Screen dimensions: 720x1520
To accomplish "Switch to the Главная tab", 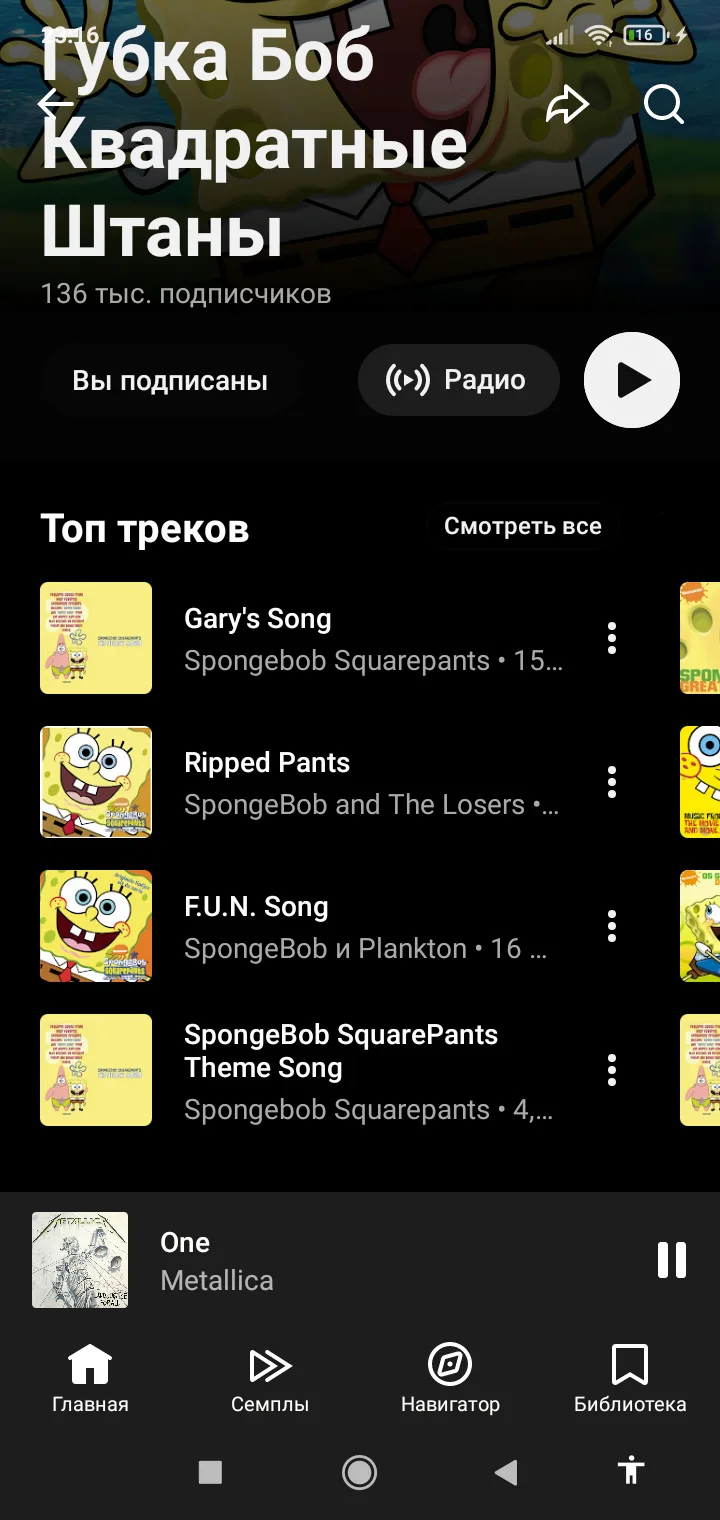I will [x=90, y=1378].
